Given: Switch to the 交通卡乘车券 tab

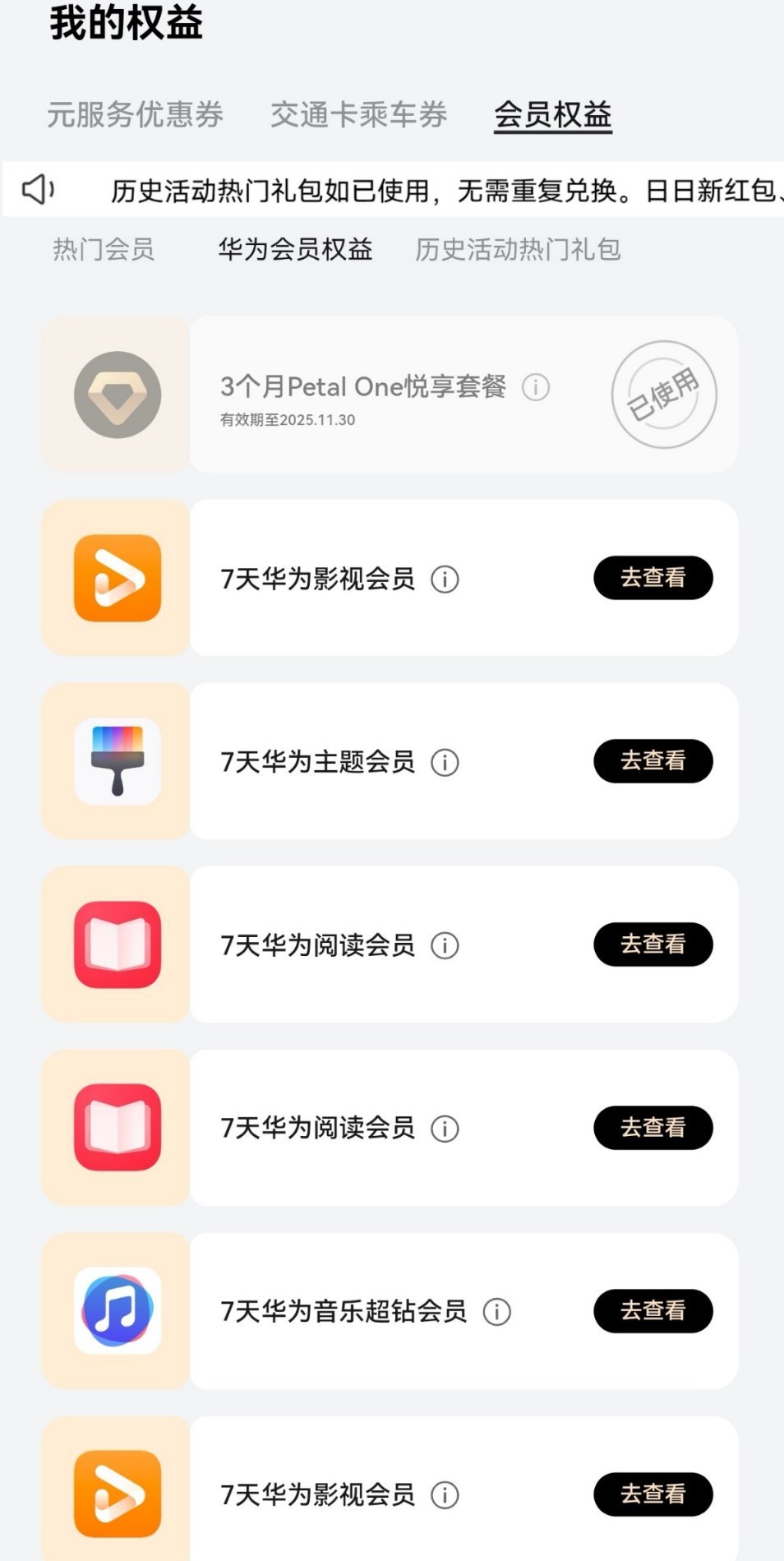Looking at the screenshot, I should tap(358, 114).
